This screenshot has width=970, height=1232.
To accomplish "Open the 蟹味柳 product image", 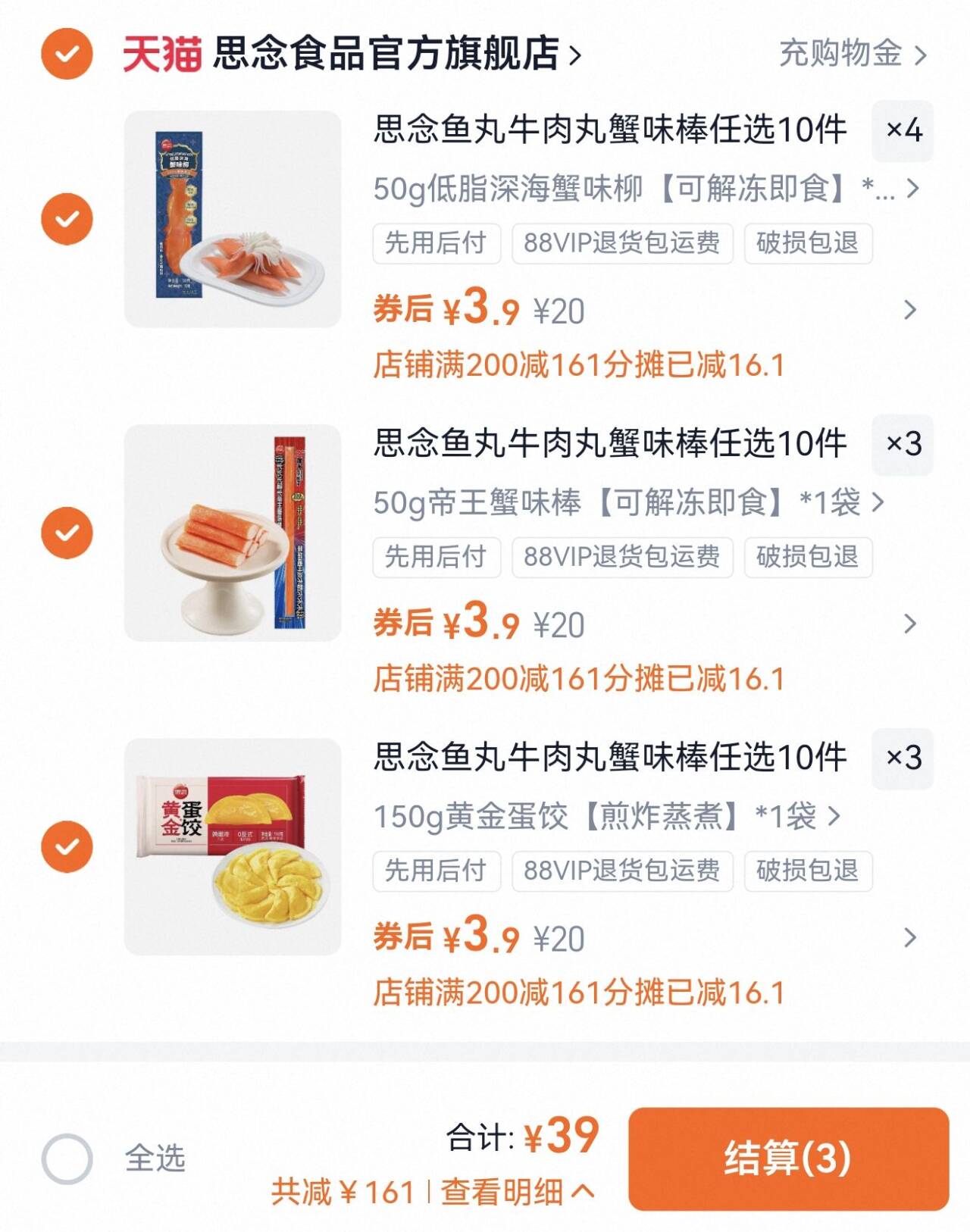I will click(233, 219).
